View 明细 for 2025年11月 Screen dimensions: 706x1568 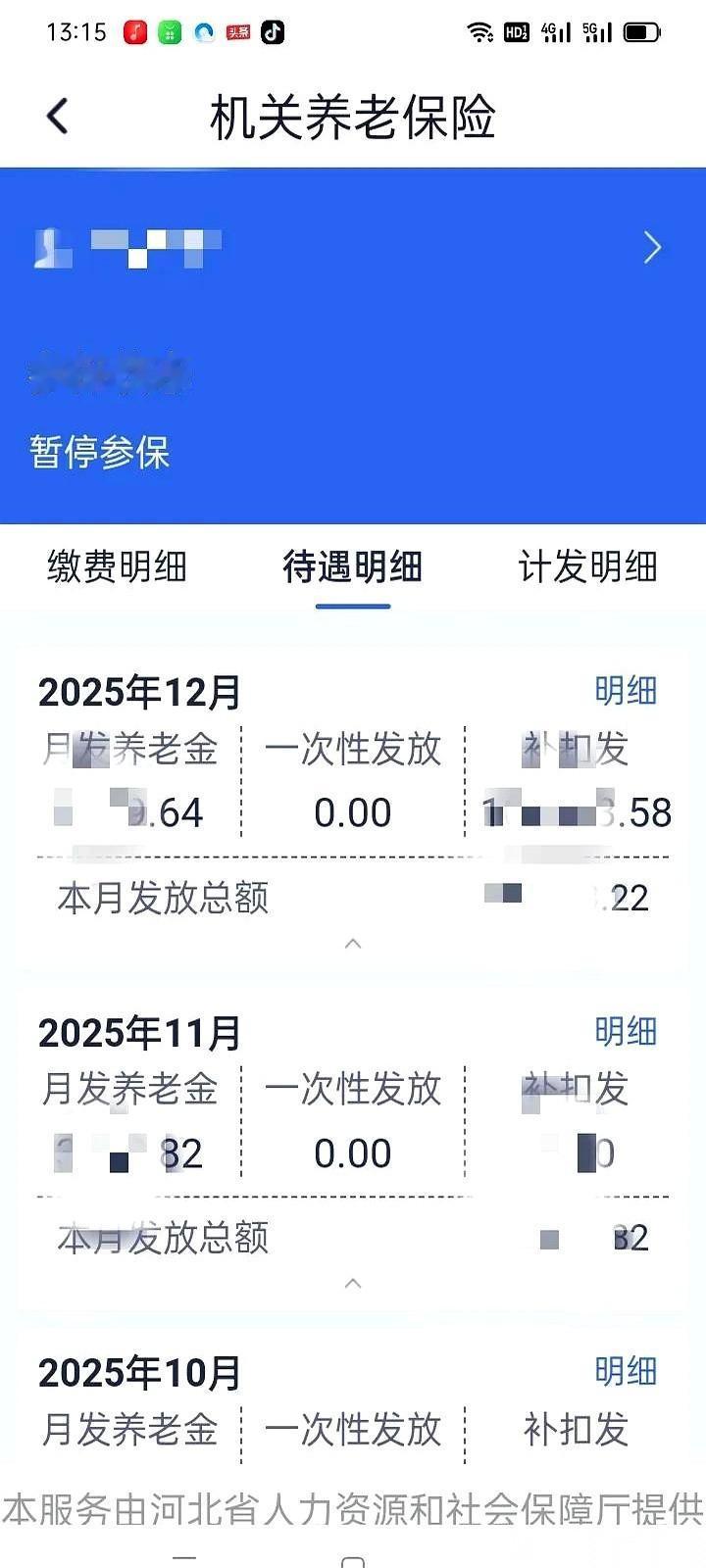(626, 1031)
